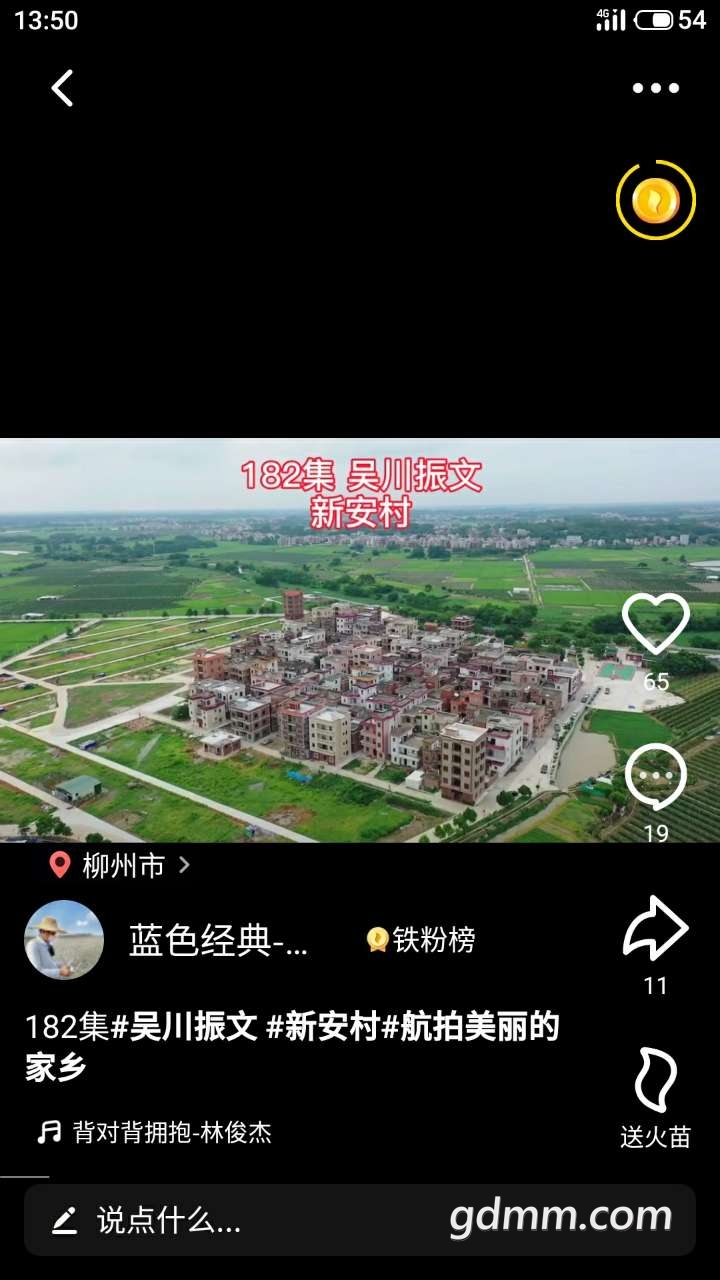Open the music track 背对背拥抱-林俊杰
This screenshot has height=1280, width=720.
tap(171, 1133)
